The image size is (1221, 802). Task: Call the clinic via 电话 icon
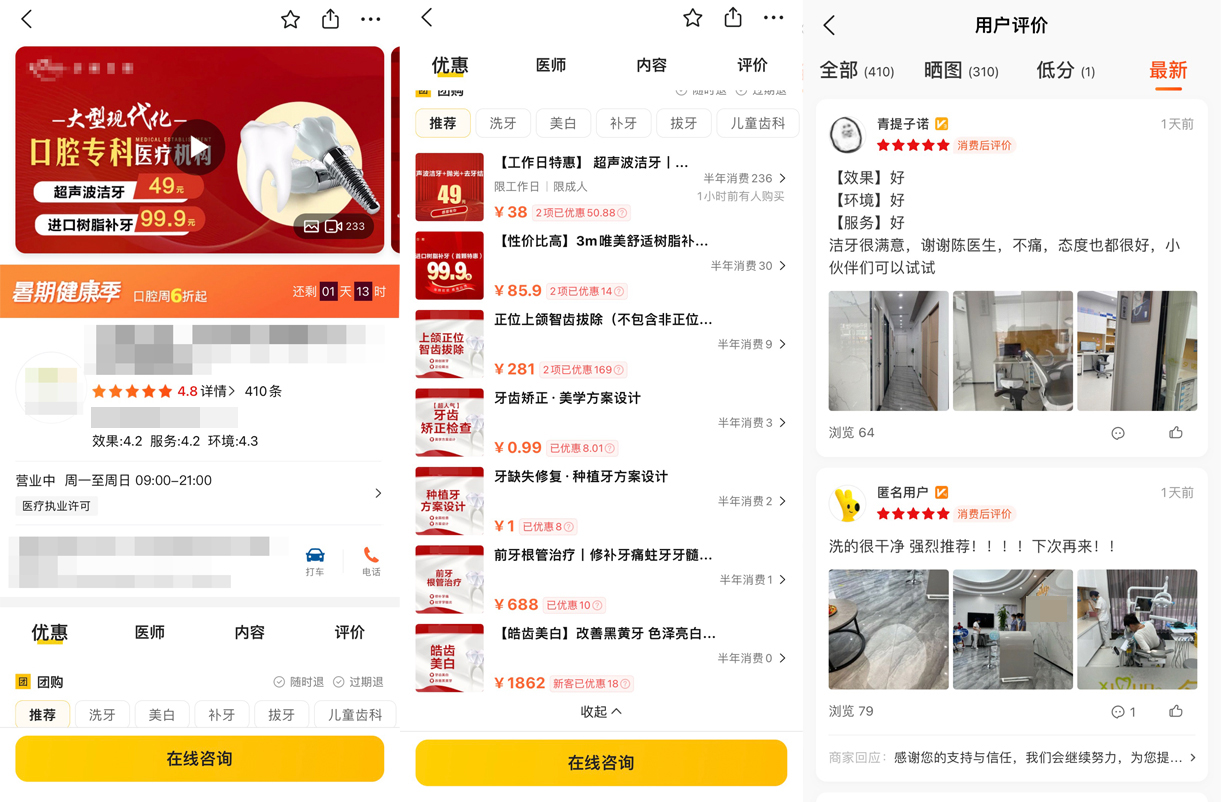pyautogui.click(x=371, y=560)
